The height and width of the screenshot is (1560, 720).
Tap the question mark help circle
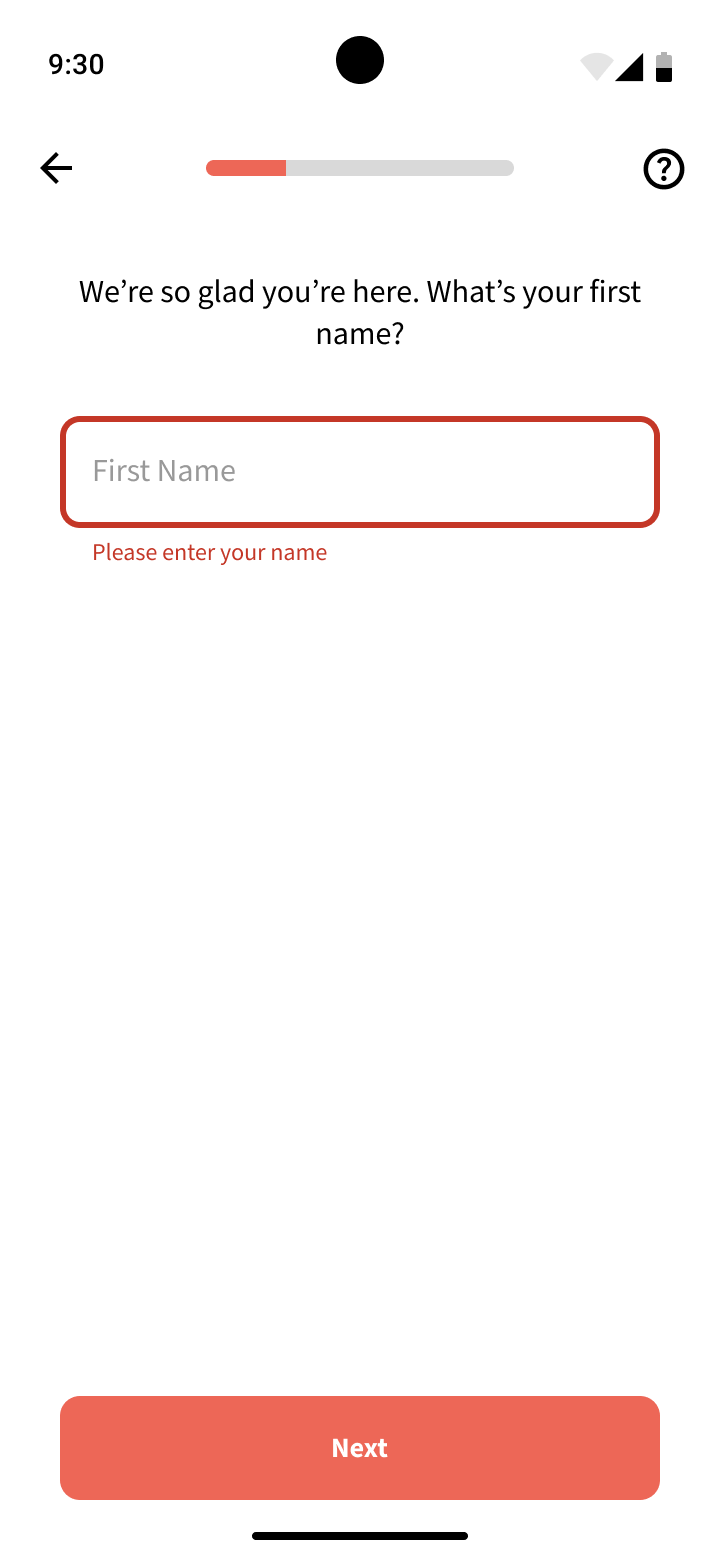(x=663, y=170)
